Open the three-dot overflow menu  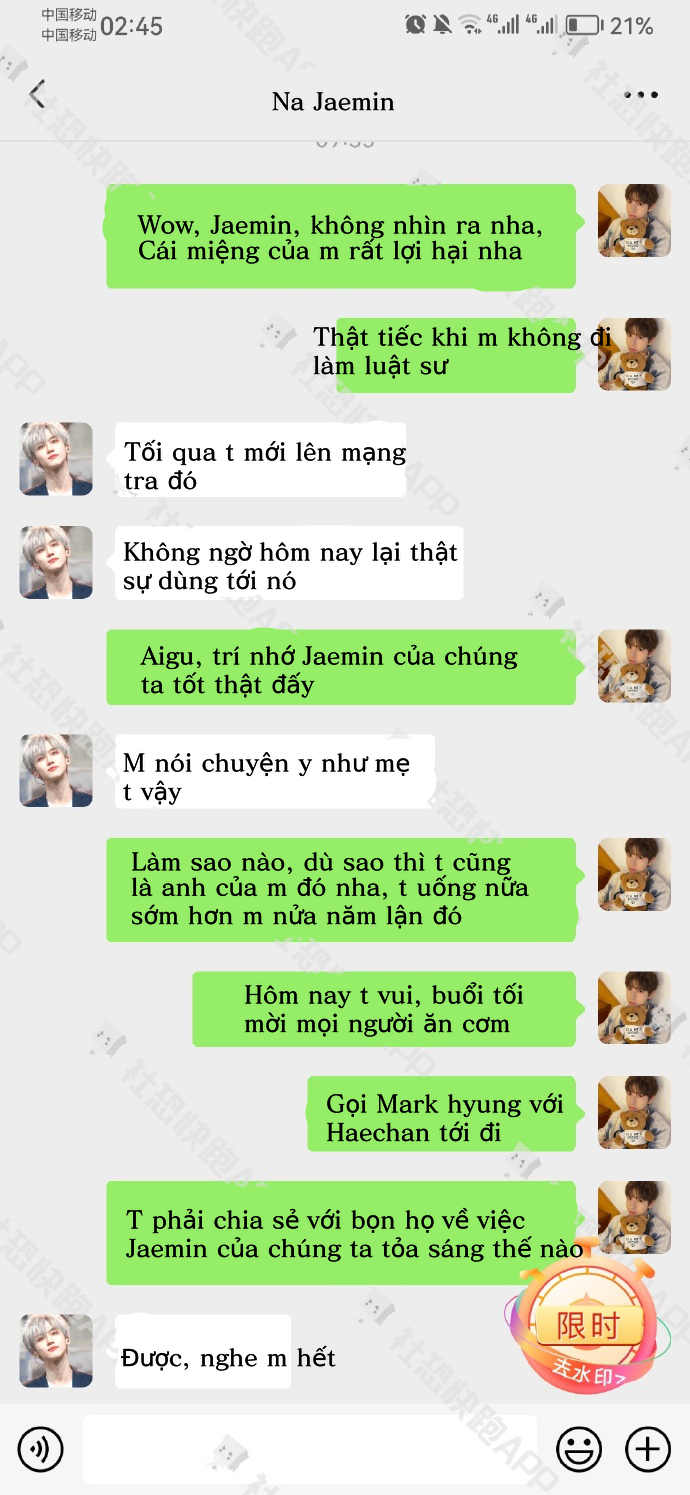(641, 96)
